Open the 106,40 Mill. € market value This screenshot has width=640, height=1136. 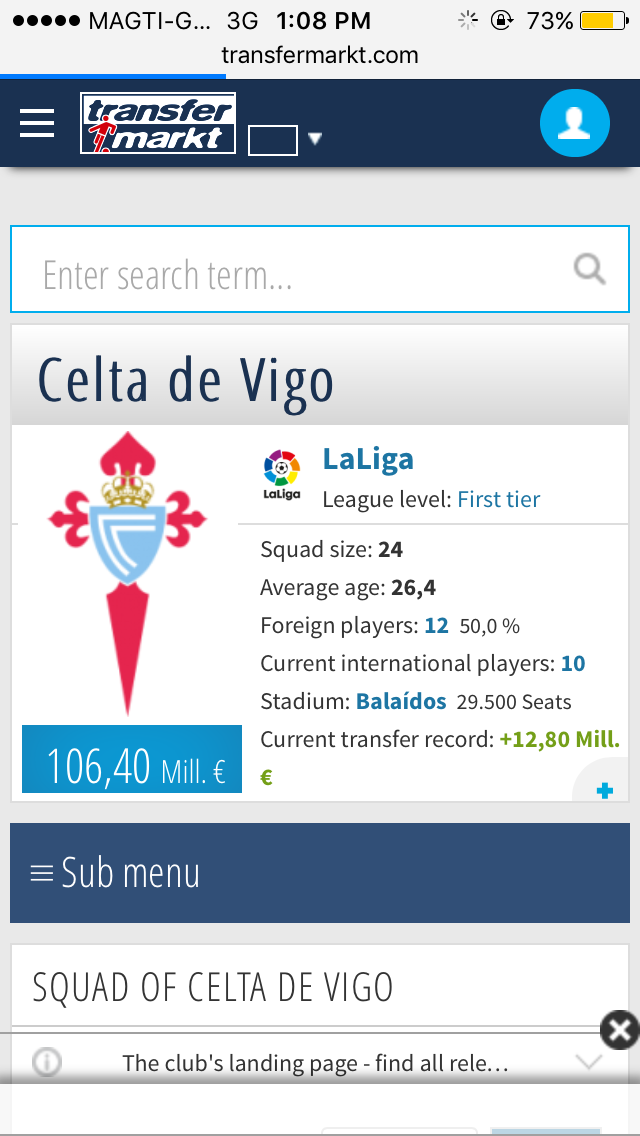(x=132, y=767)
